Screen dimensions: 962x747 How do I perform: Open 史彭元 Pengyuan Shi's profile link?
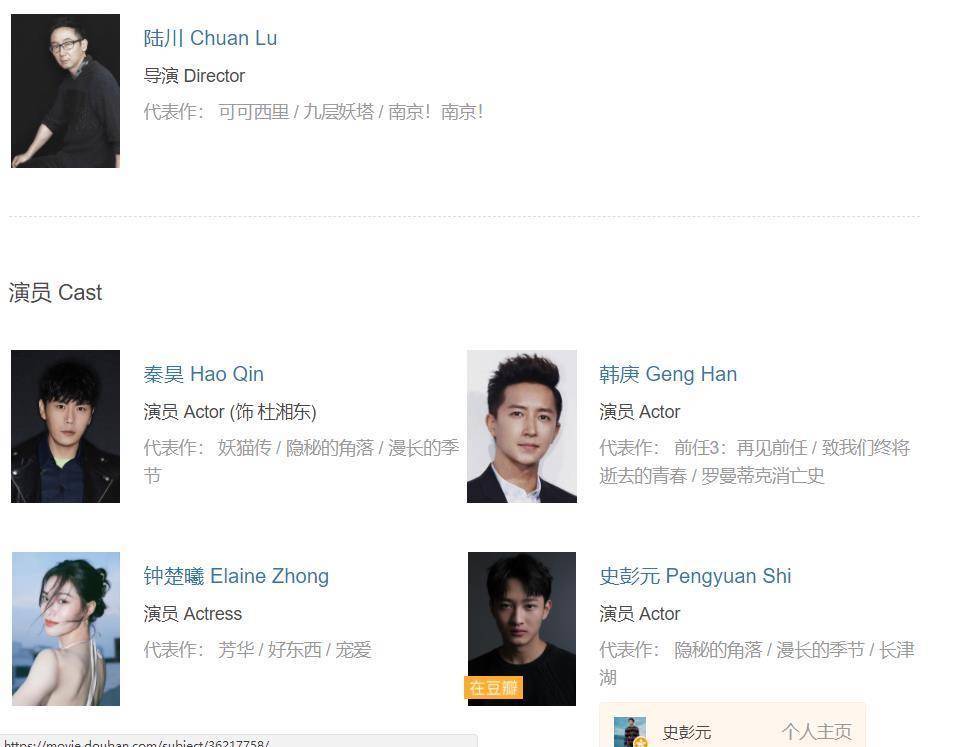click(x=695, y=576)
